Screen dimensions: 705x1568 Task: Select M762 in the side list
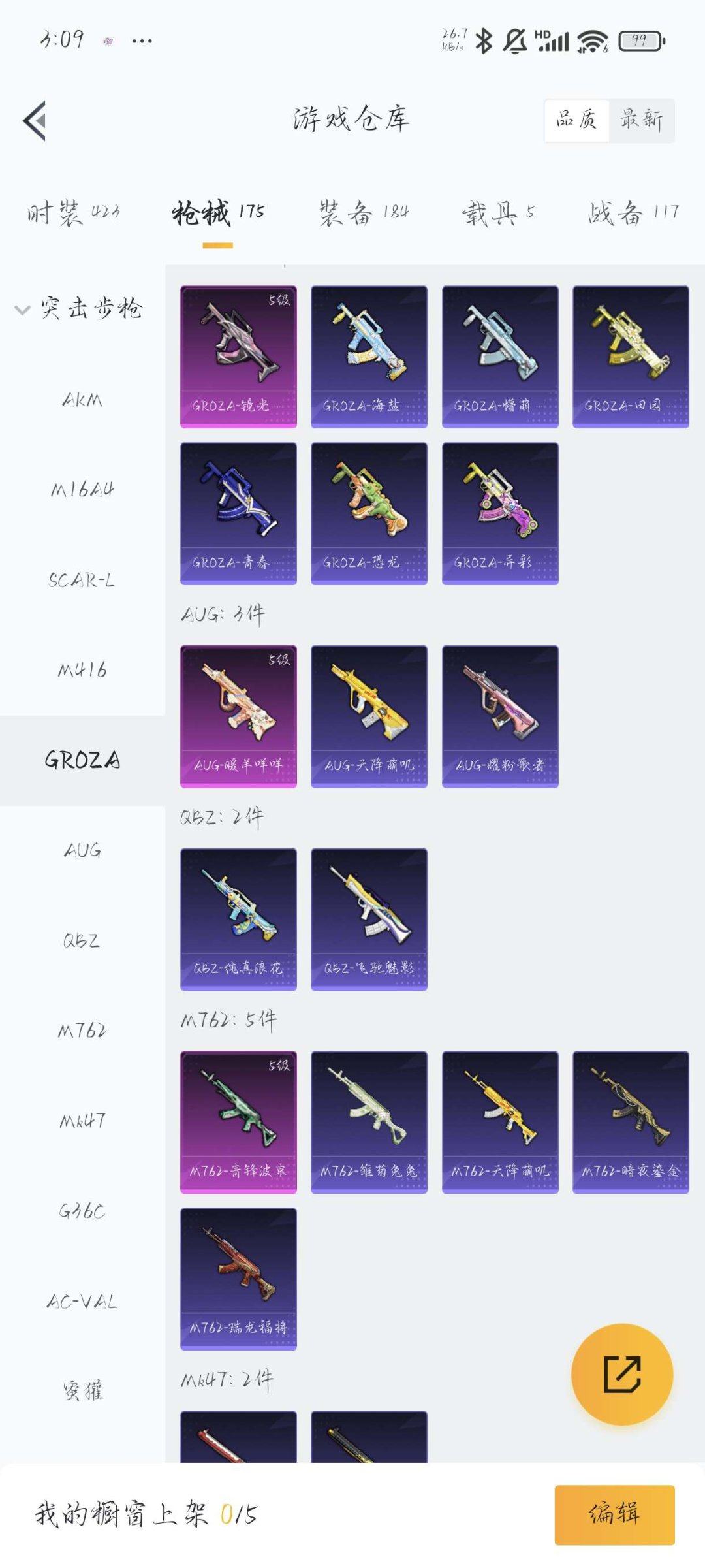coord(82,1031)
